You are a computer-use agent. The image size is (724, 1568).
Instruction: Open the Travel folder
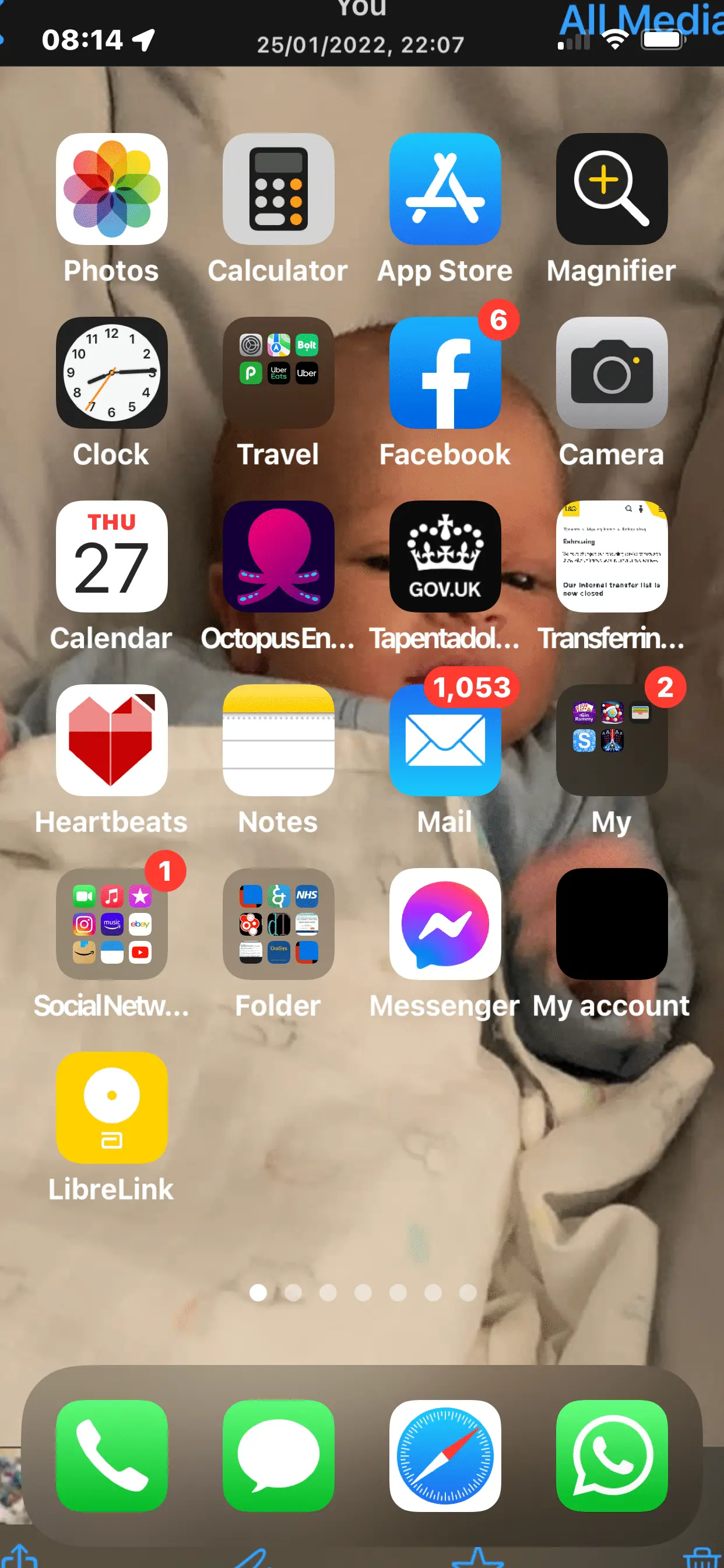click(x=278, y=373)
